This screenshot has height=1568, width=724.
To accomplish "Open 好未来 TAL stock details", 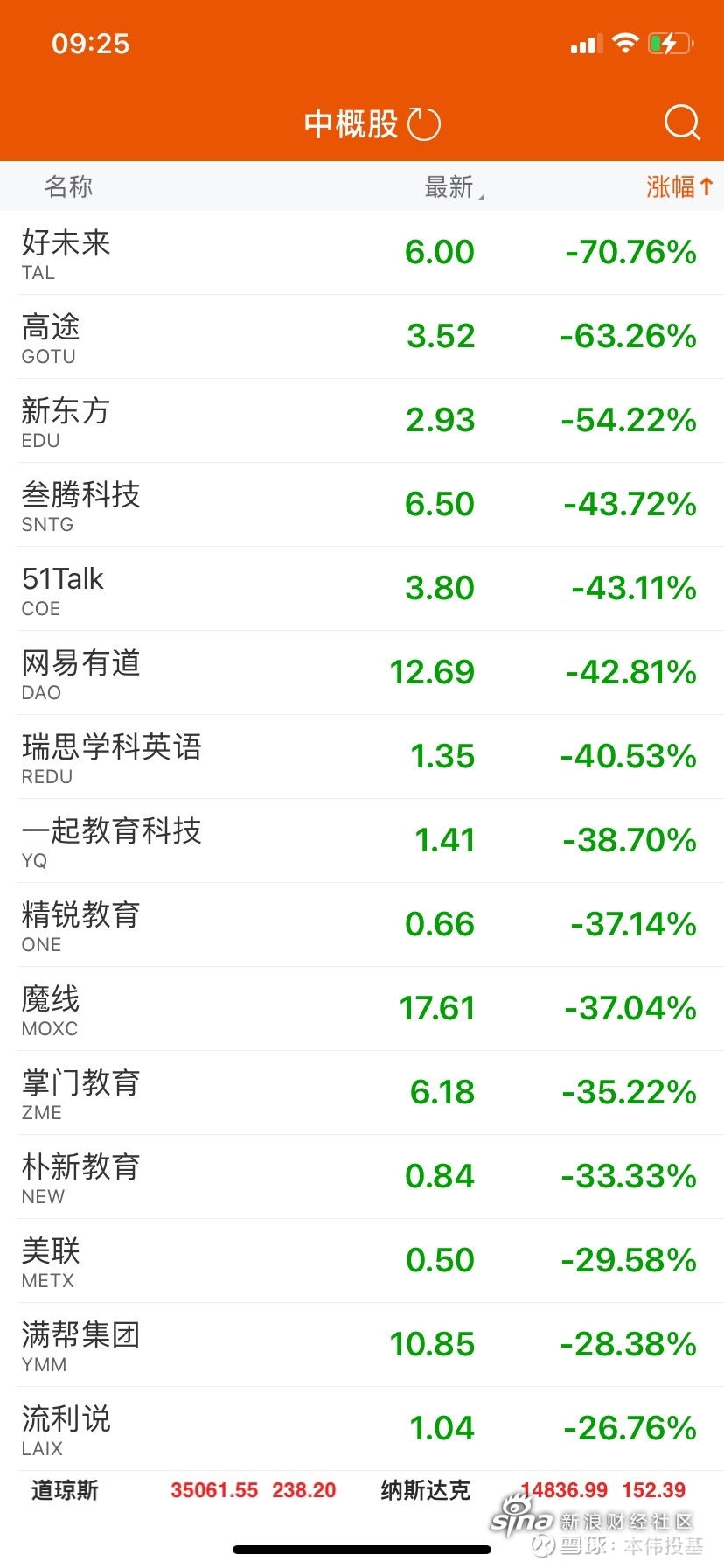I will (x=362, y=253).
